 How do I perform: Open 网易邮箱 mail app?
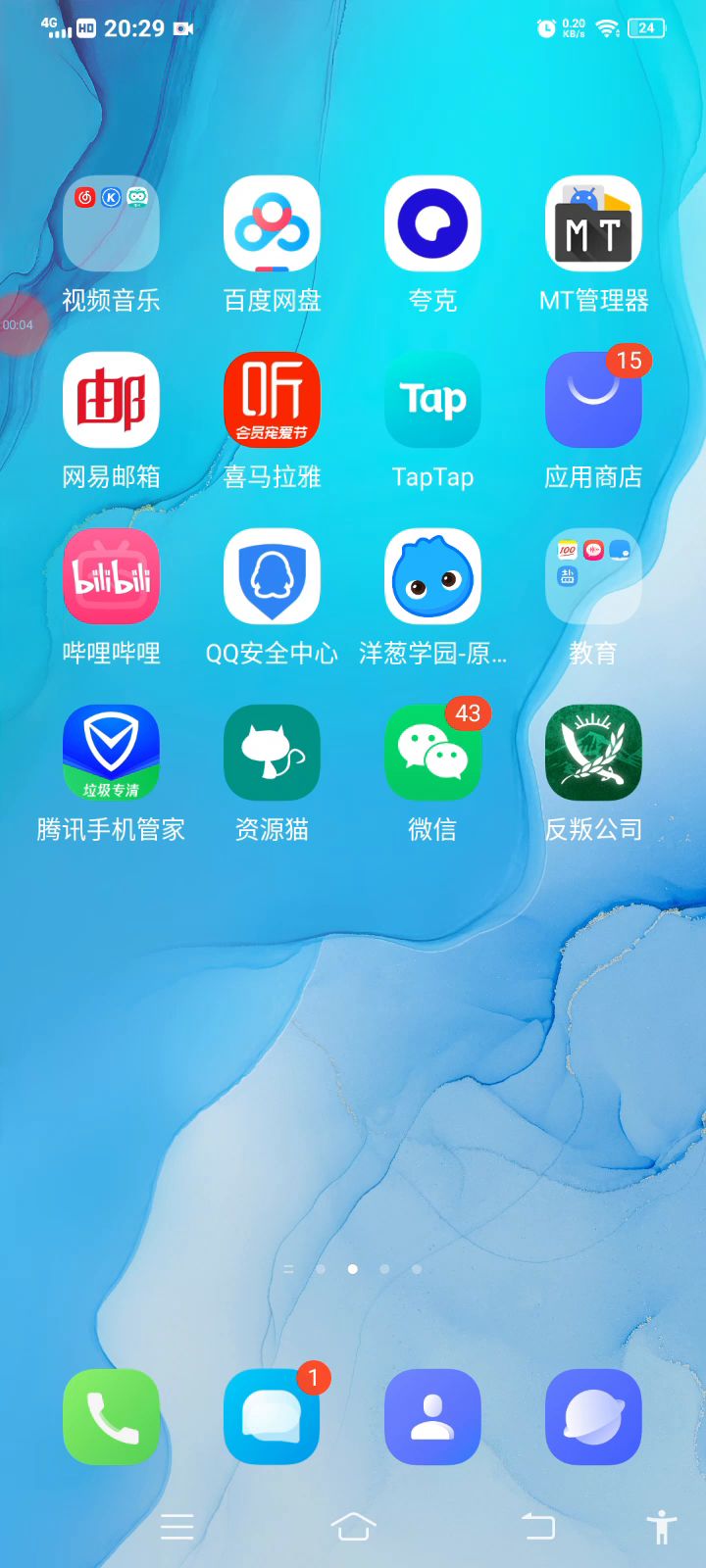[111, 400]
